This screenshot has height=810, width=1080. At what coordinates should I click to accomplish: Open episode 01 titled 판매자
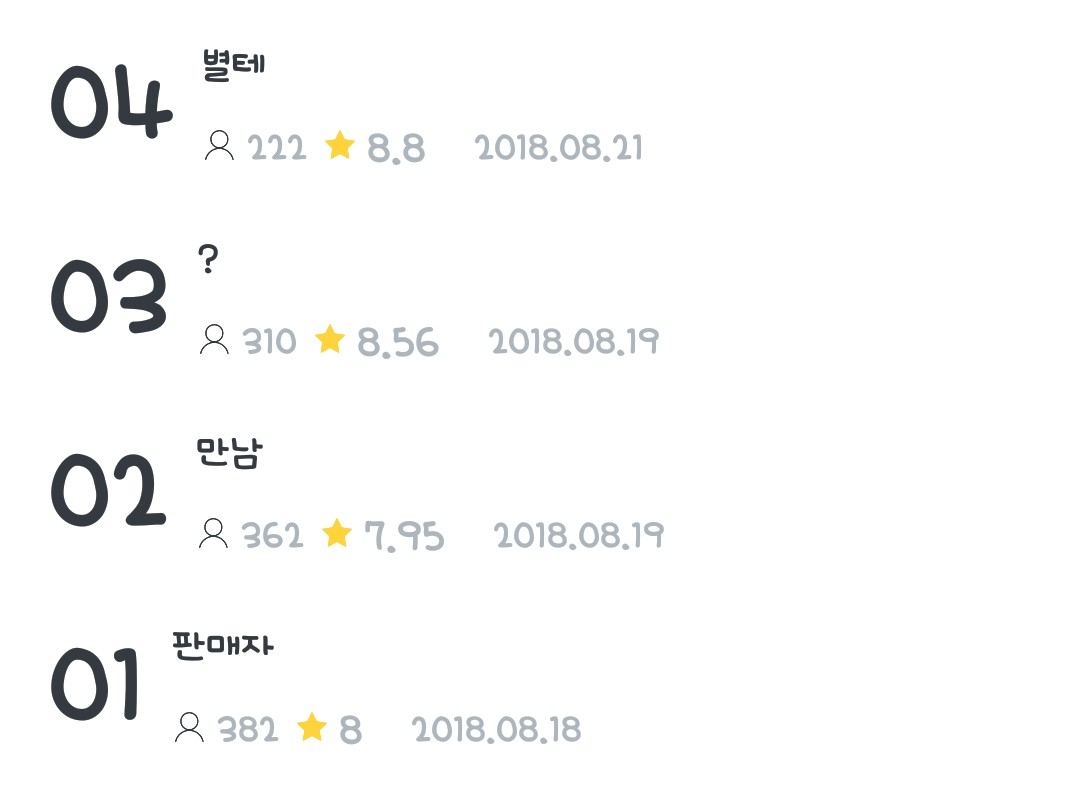[222, 645]
